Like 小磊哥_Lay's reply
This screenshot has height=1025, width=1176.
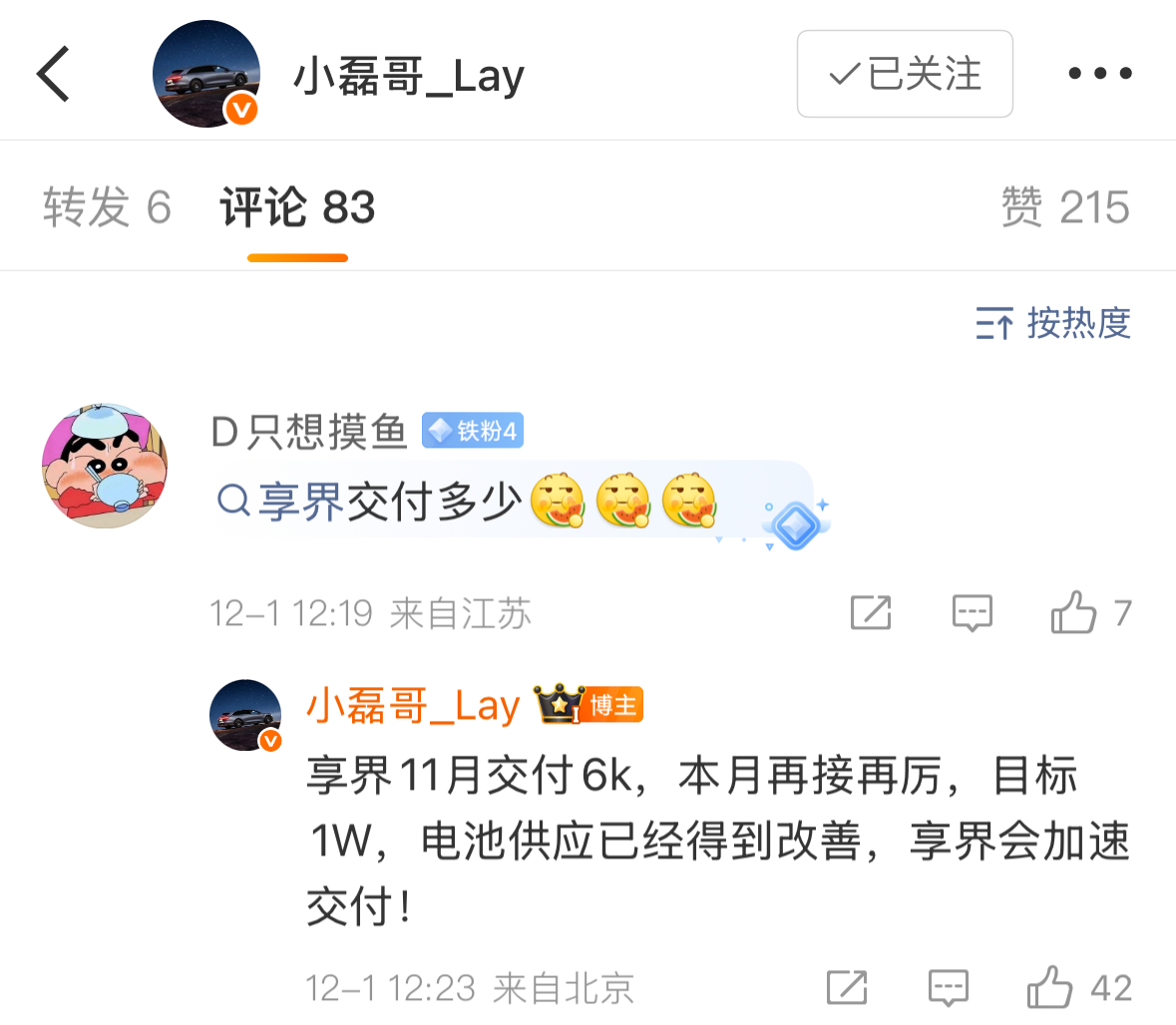pos(1051,988)
